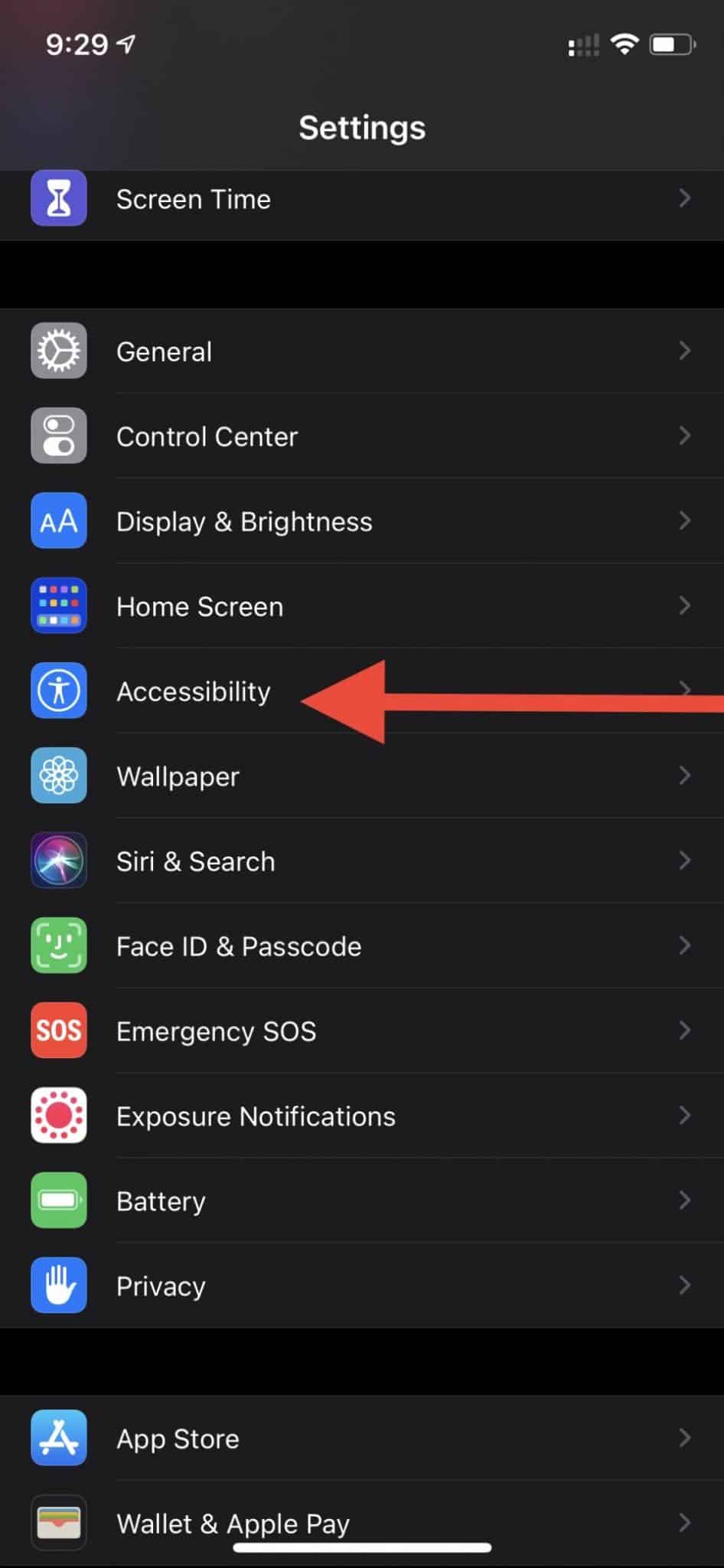
Task: Open Siri & Search settings
Action: (195, 861)
